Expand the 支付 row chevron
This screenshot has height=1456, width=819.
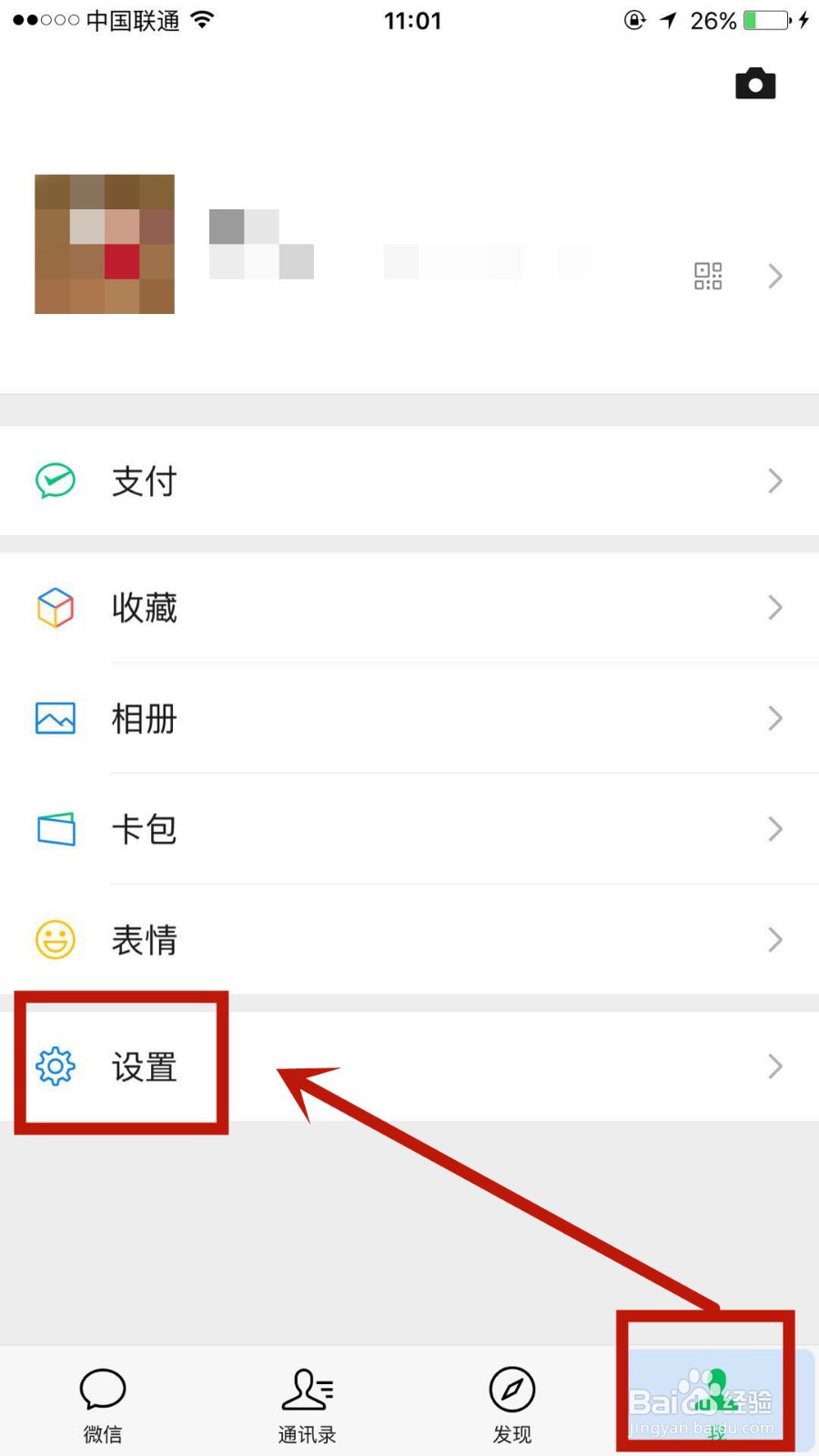(774, 481)
